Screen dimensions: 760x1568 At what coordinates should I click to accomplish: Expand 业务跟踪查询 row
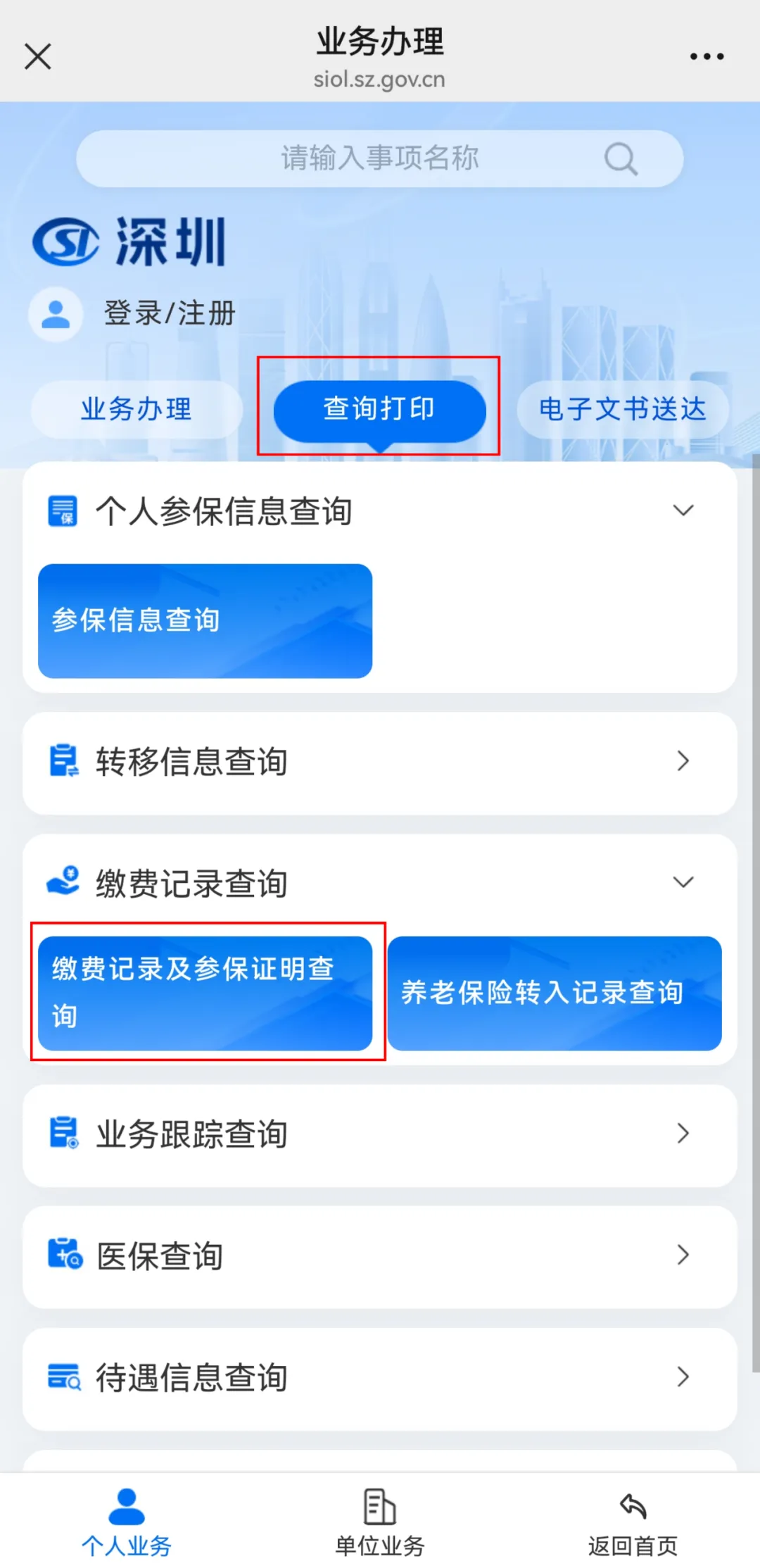pos(380,1135)
